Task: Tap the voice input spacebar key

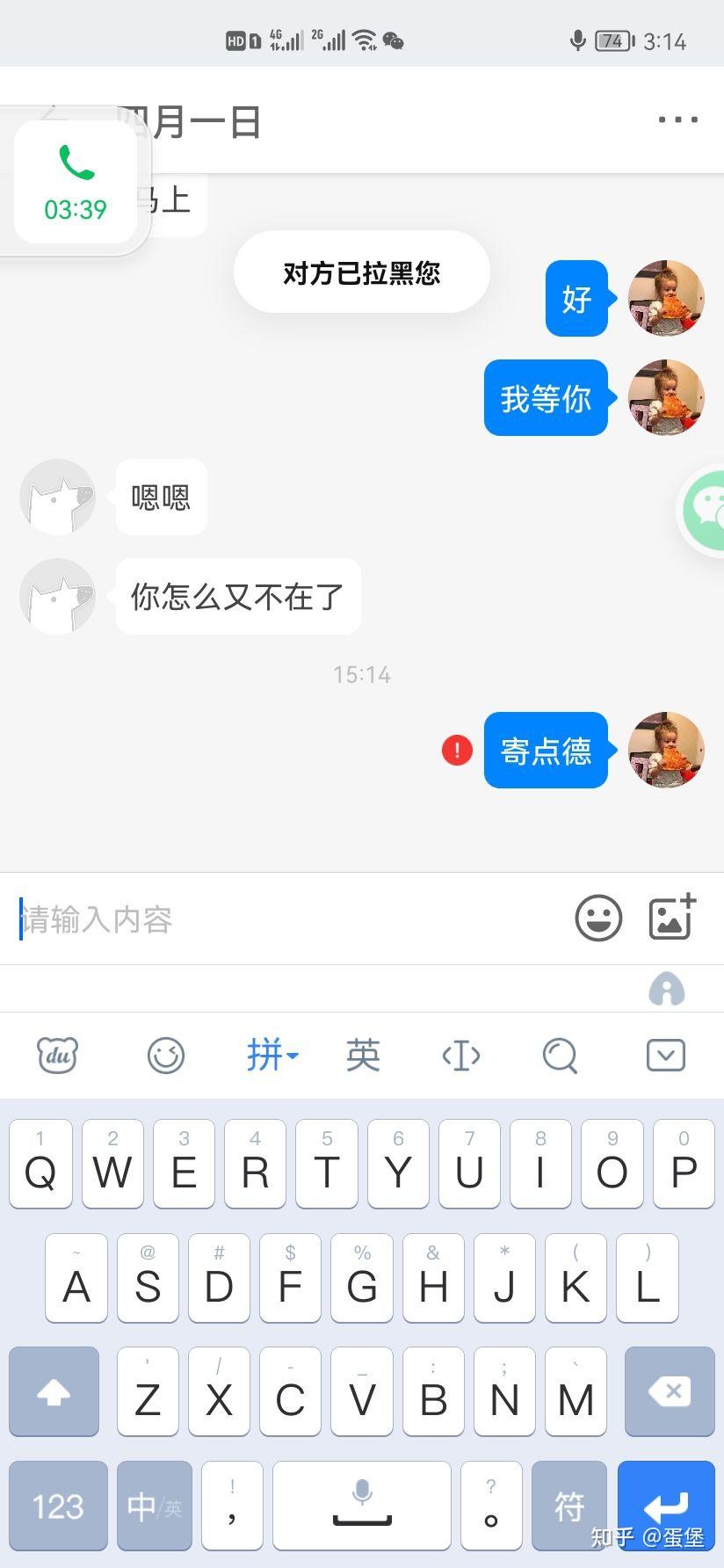Action: (362, 1506)
